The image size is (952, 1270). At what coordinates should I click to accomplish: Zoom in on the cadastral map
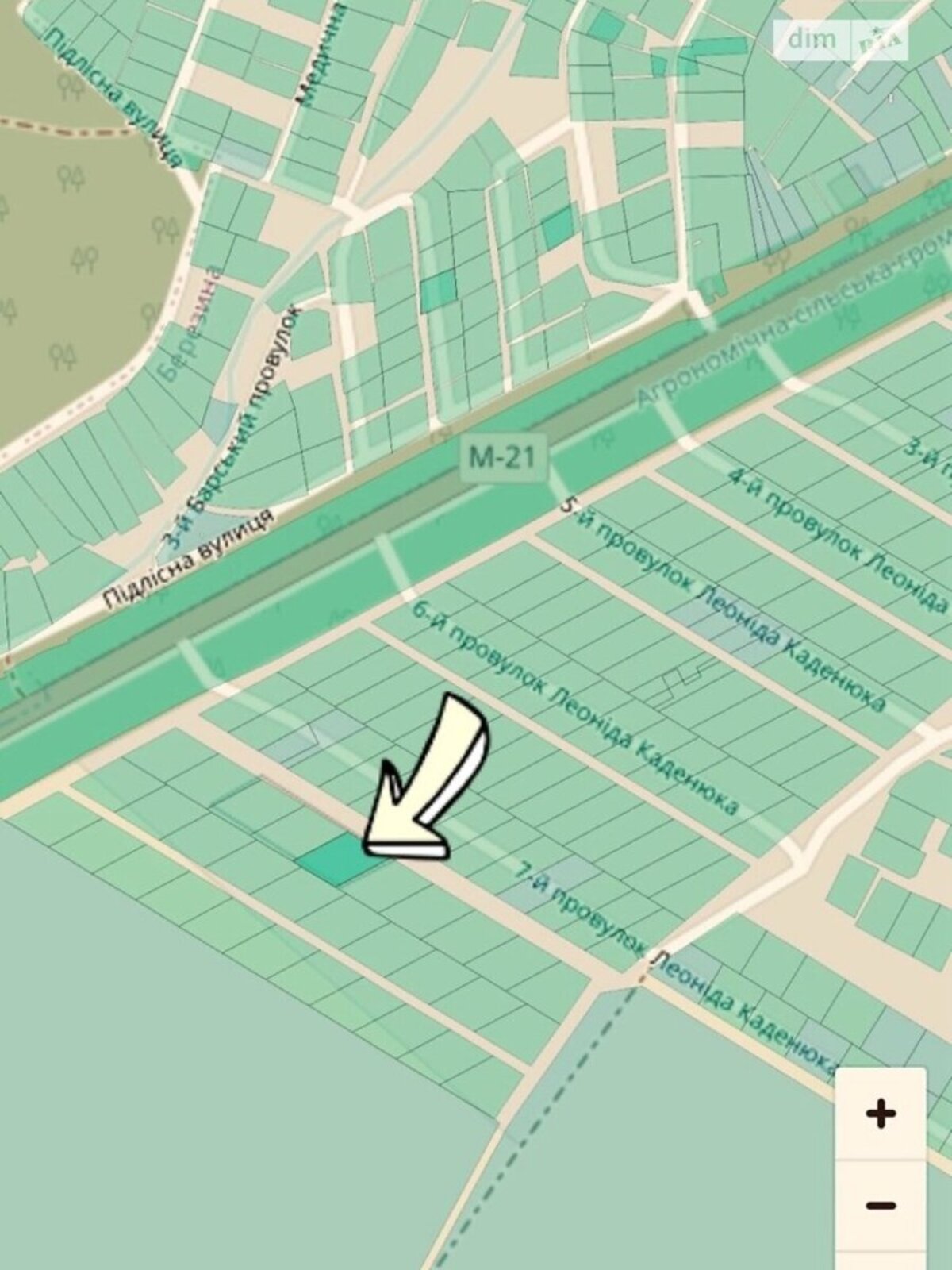point(881,1114)
